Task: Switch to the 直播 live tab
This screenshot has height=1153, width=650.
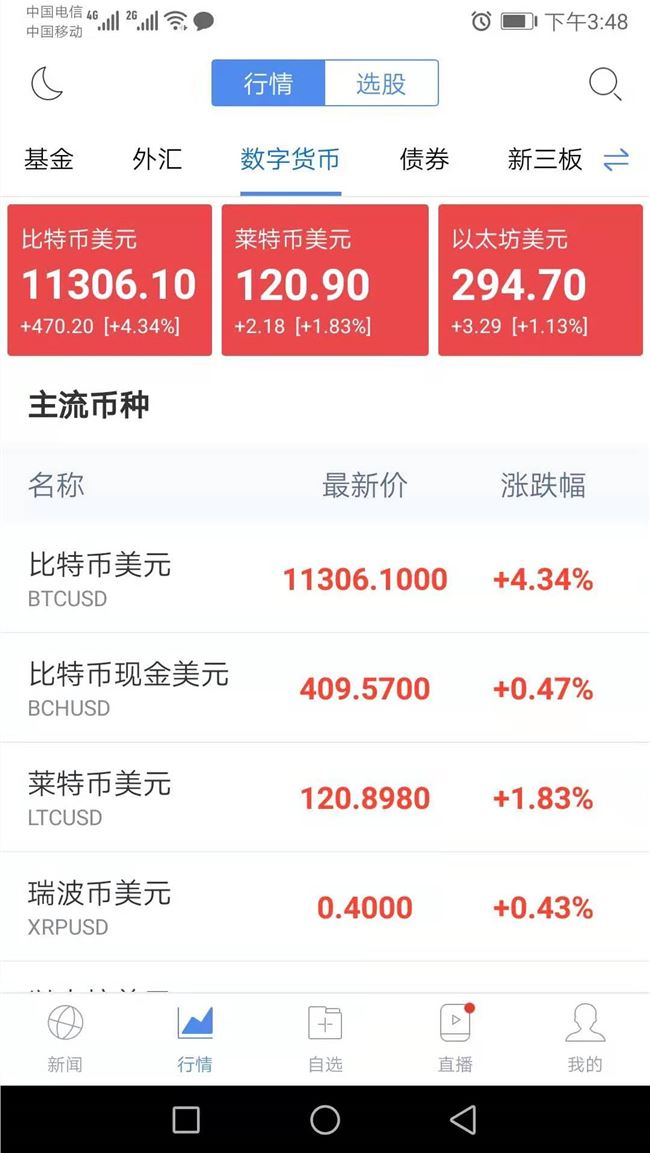Action: (x=455, y=1038)
